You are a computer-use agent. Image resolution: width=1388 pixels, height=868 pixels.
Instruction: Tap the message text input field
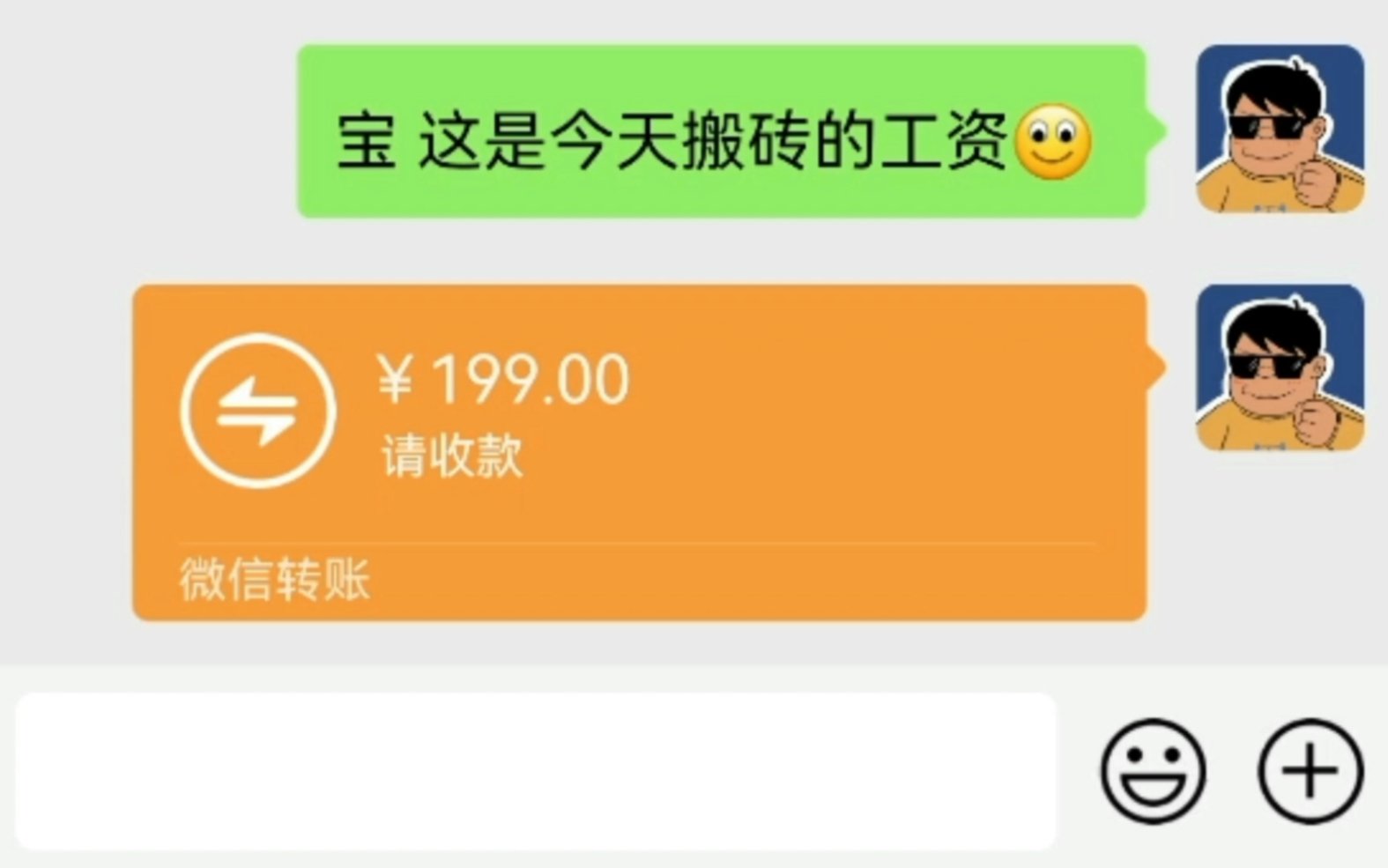coord(535,770)
